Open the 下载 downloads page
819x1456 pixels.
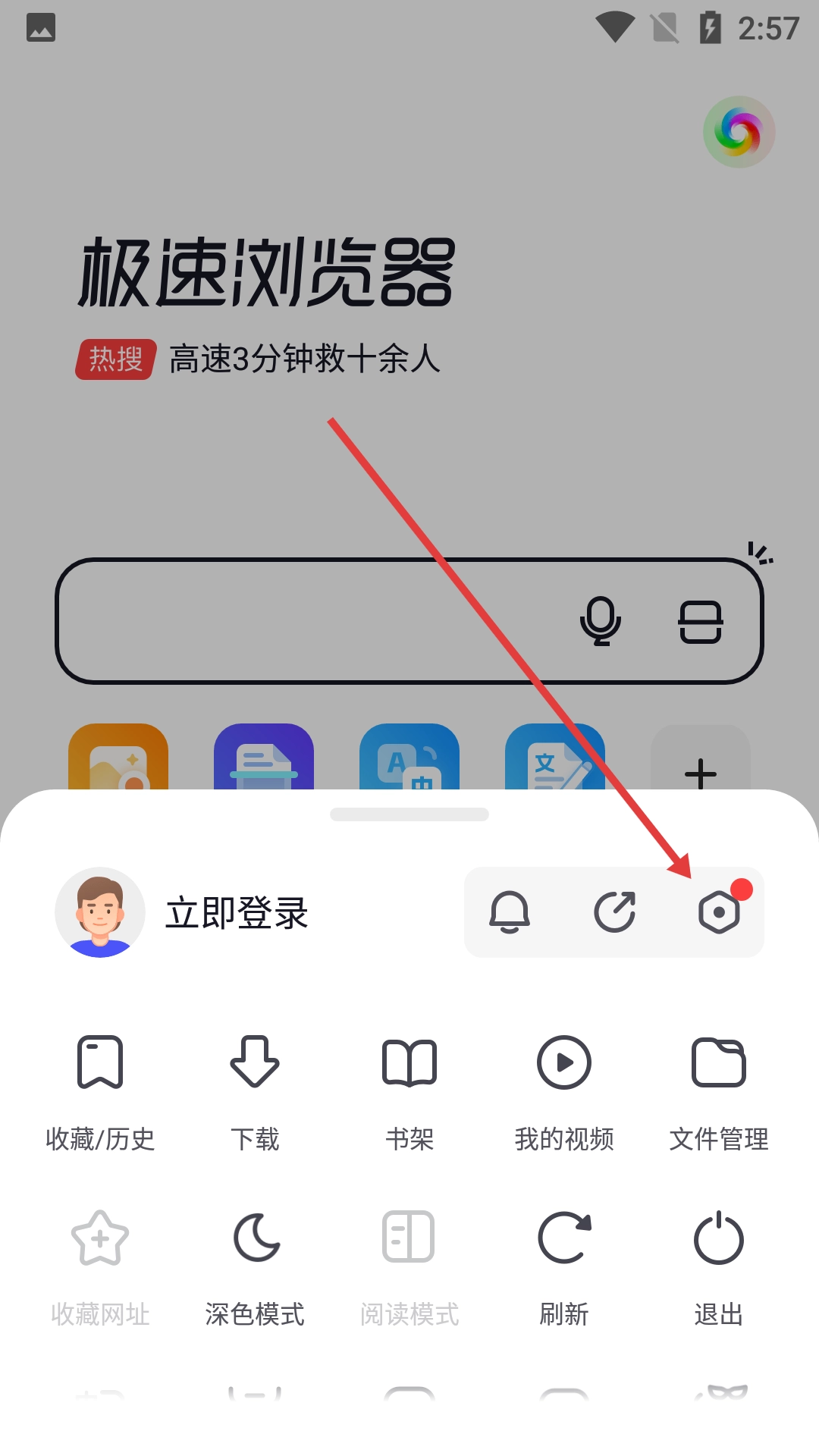point(255,1092)
